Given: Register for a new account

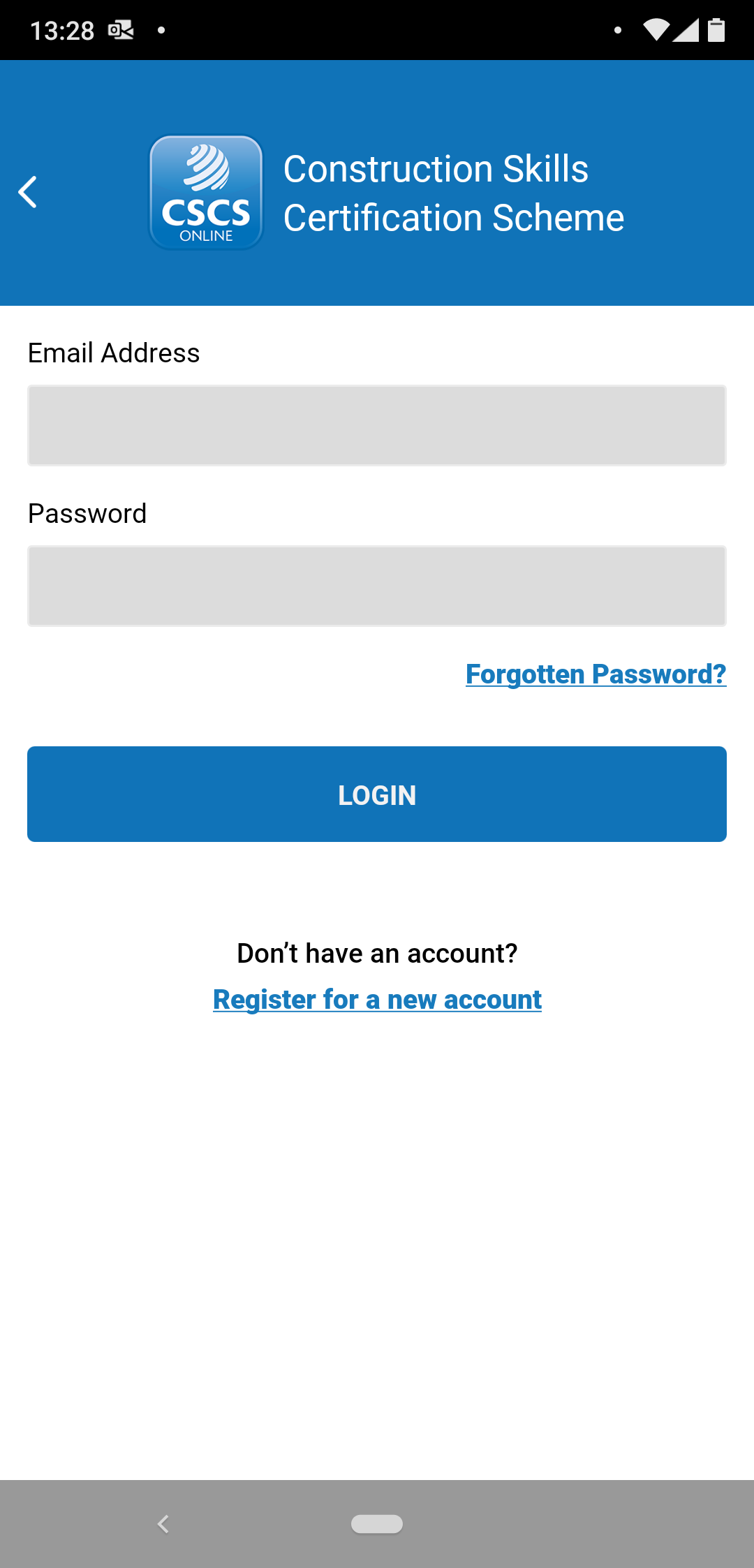Looking at the screenshot, I should click(x=377, y=1000).
